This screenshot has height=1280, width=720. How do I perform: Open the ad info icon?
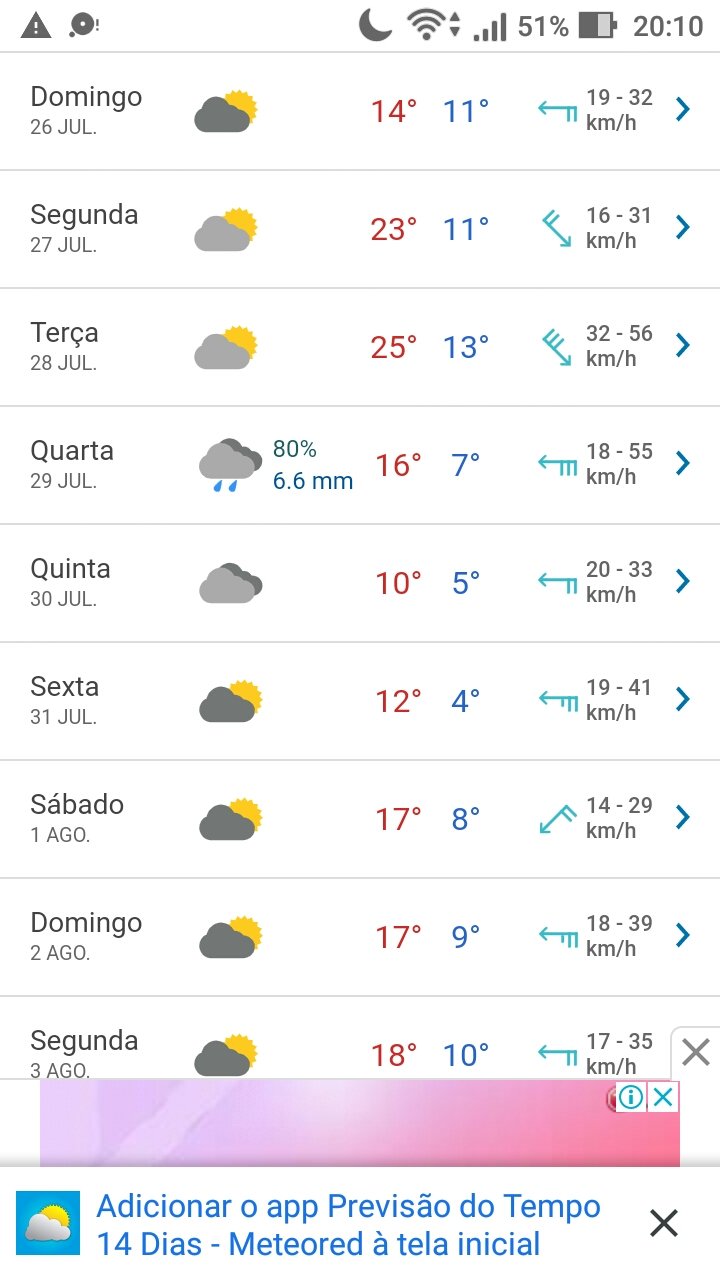click(x=630, y=1097)
